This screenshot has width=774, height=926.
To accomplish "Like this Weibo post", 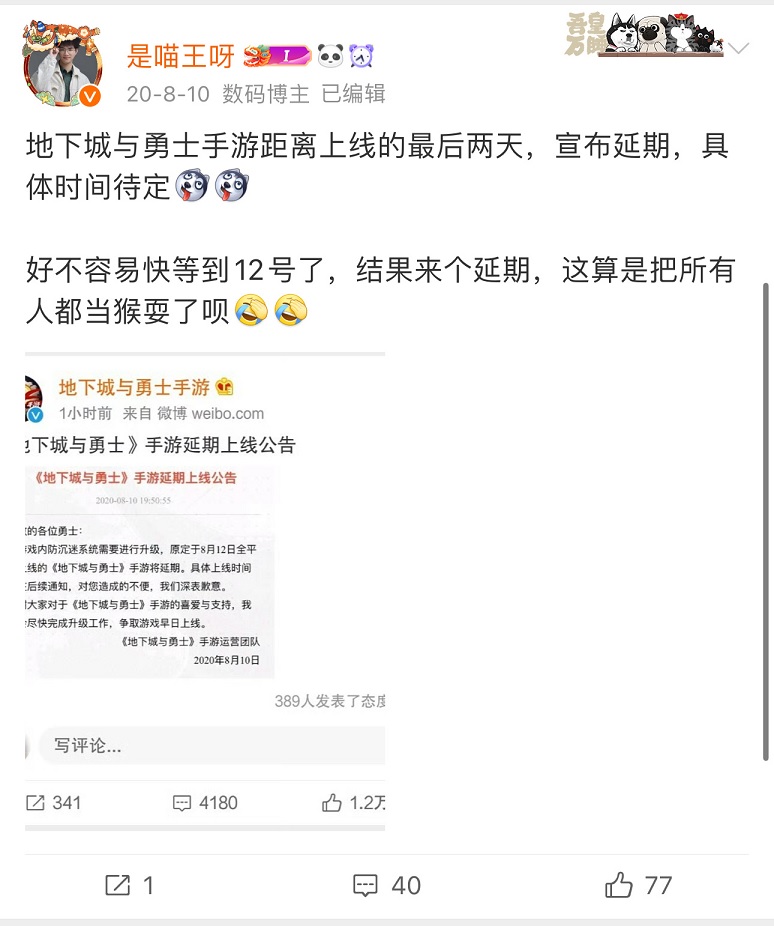I will point(639,885).
